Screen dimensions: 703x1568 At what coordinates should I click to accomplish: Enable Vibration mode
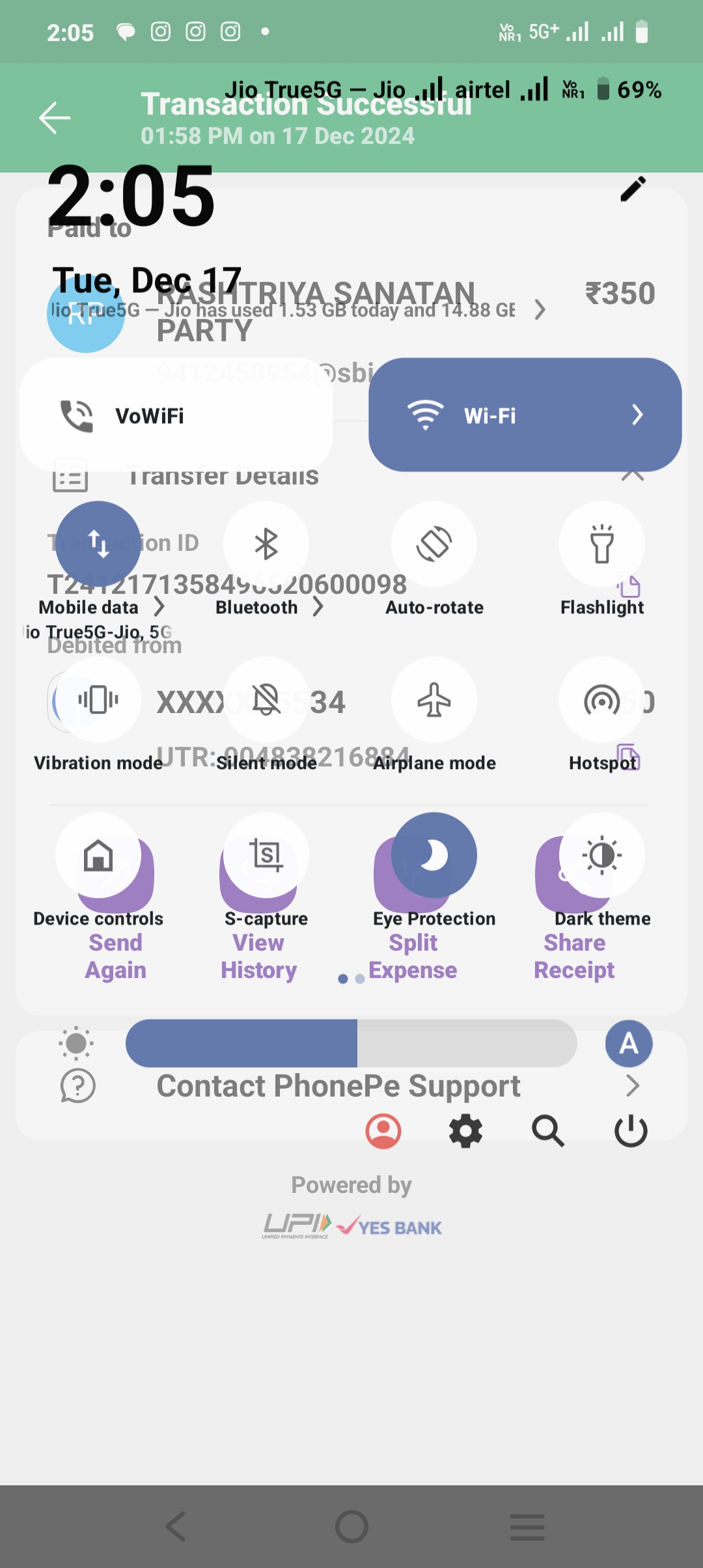(x=98, y=699)
